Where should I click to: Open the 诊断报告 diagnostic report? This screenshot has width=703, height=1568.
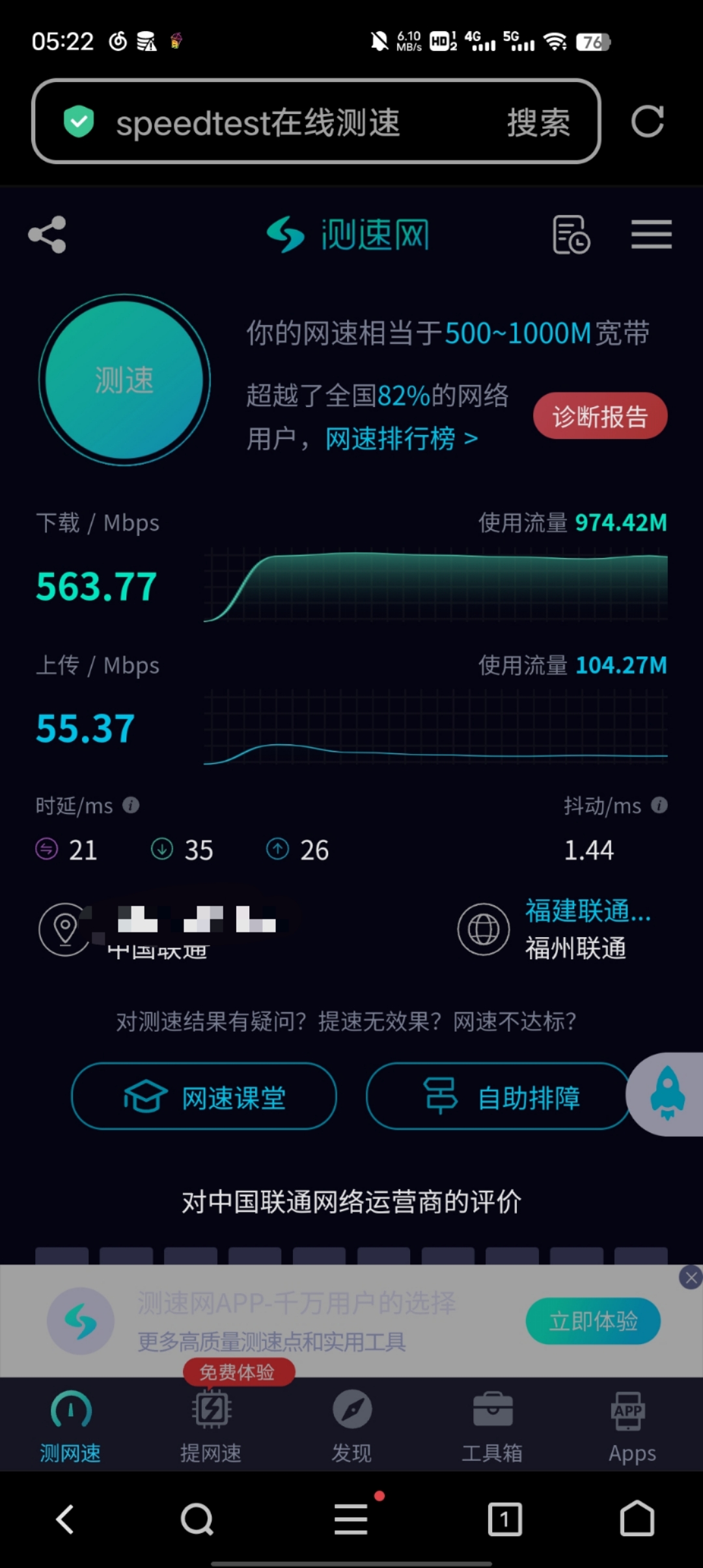tap(600, 416)
